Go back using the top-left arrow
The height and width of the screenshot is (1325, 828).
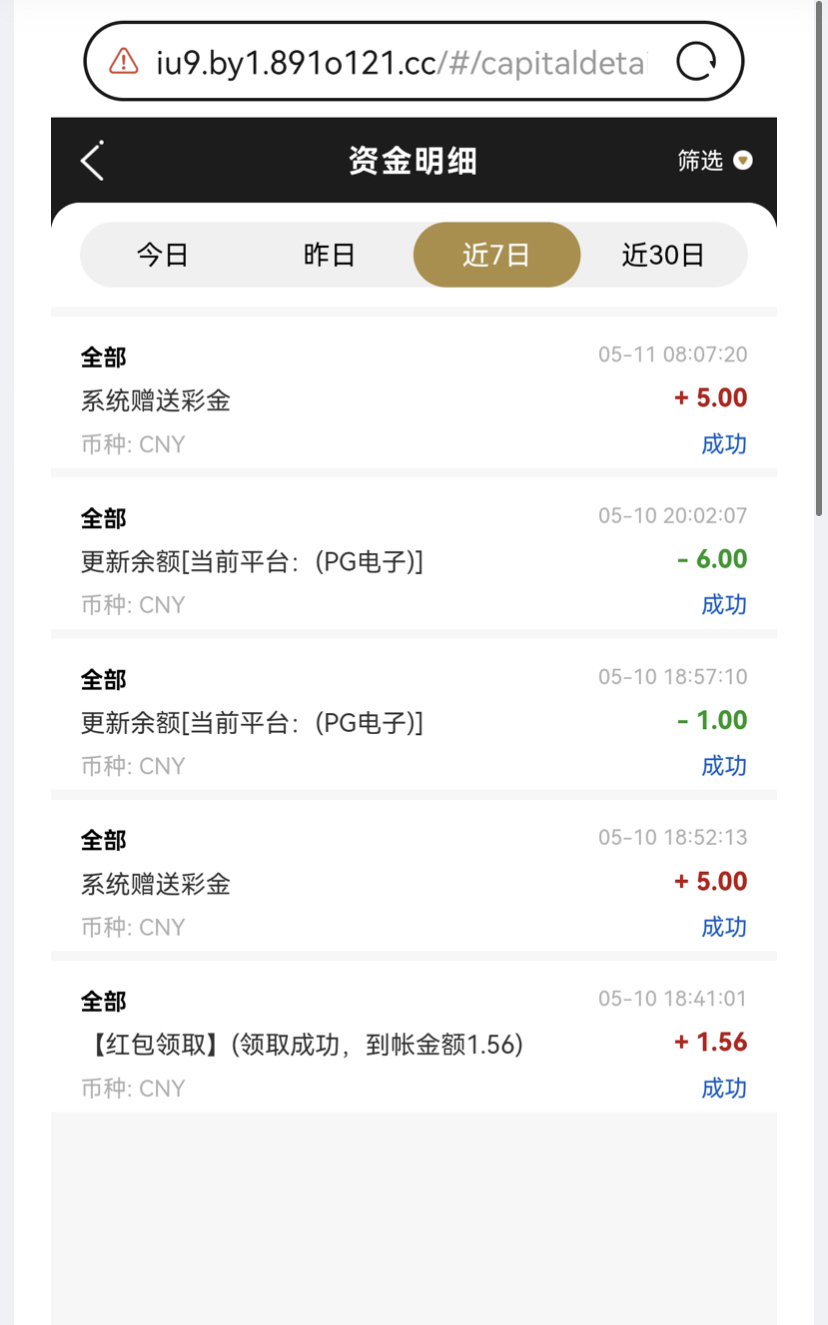click(x=93, y=160)
